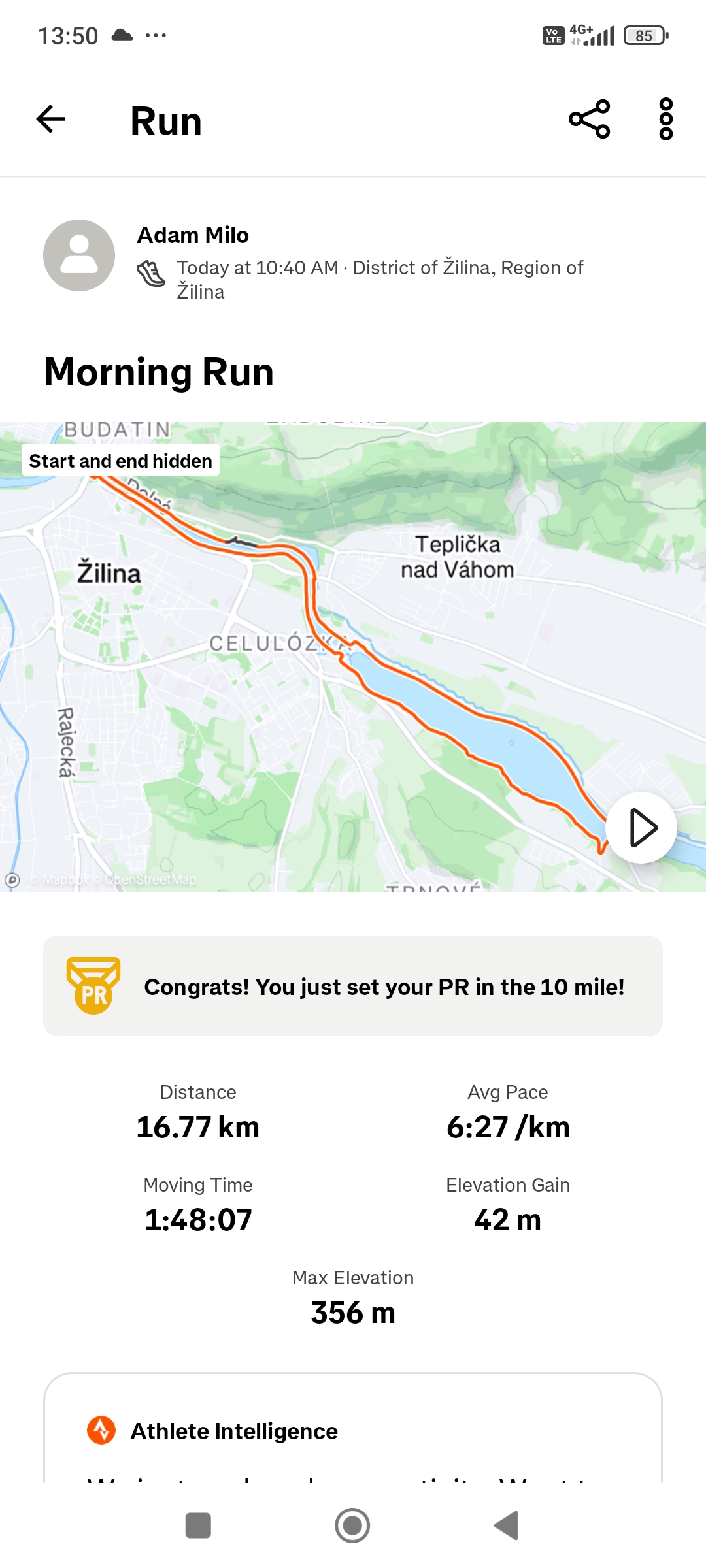Open the run route map
This screenshot has height=1568, width=706.
click(353, 657)
